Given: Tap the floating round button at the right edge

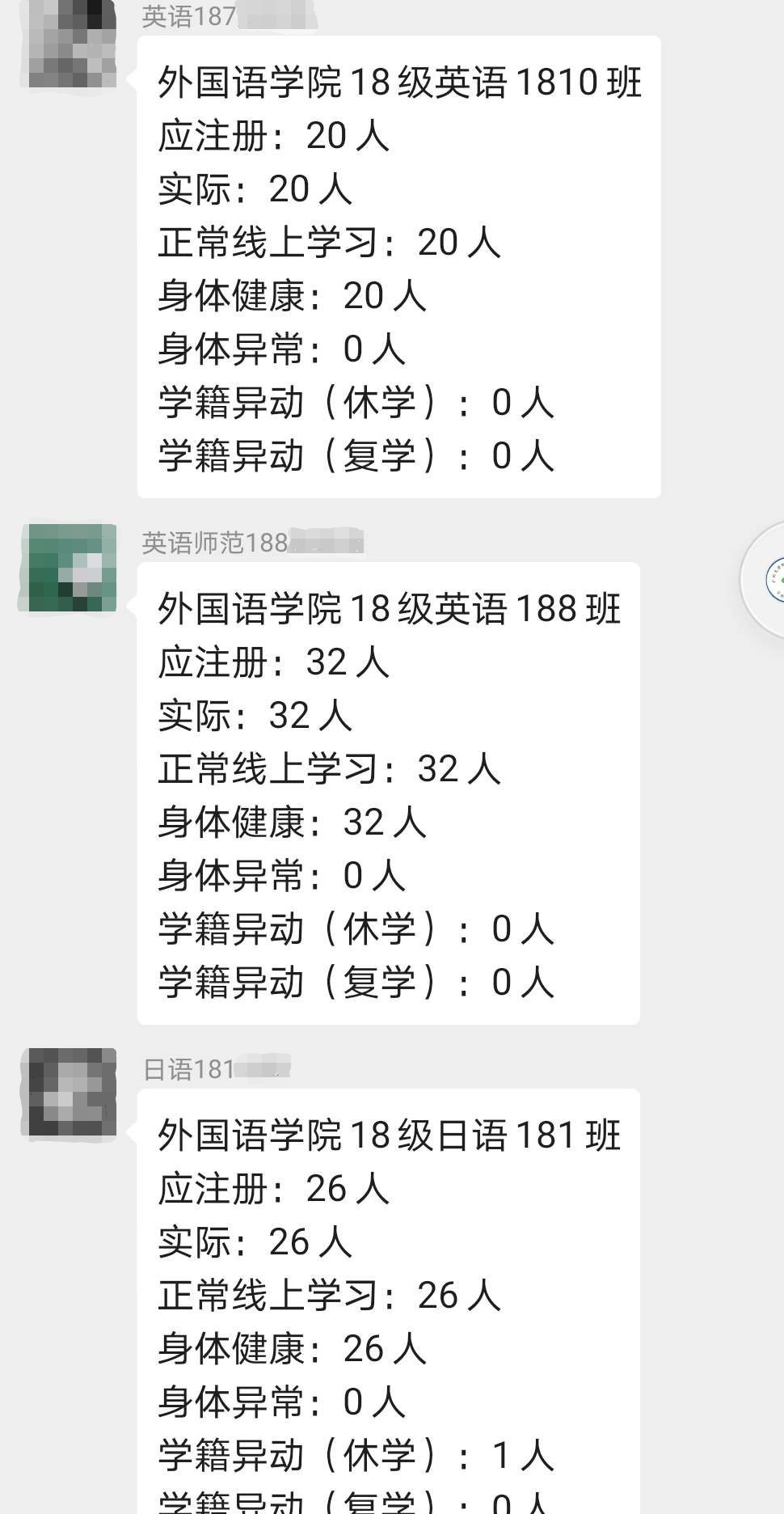Looking at the screenshot, I should (x=766, y=579).
